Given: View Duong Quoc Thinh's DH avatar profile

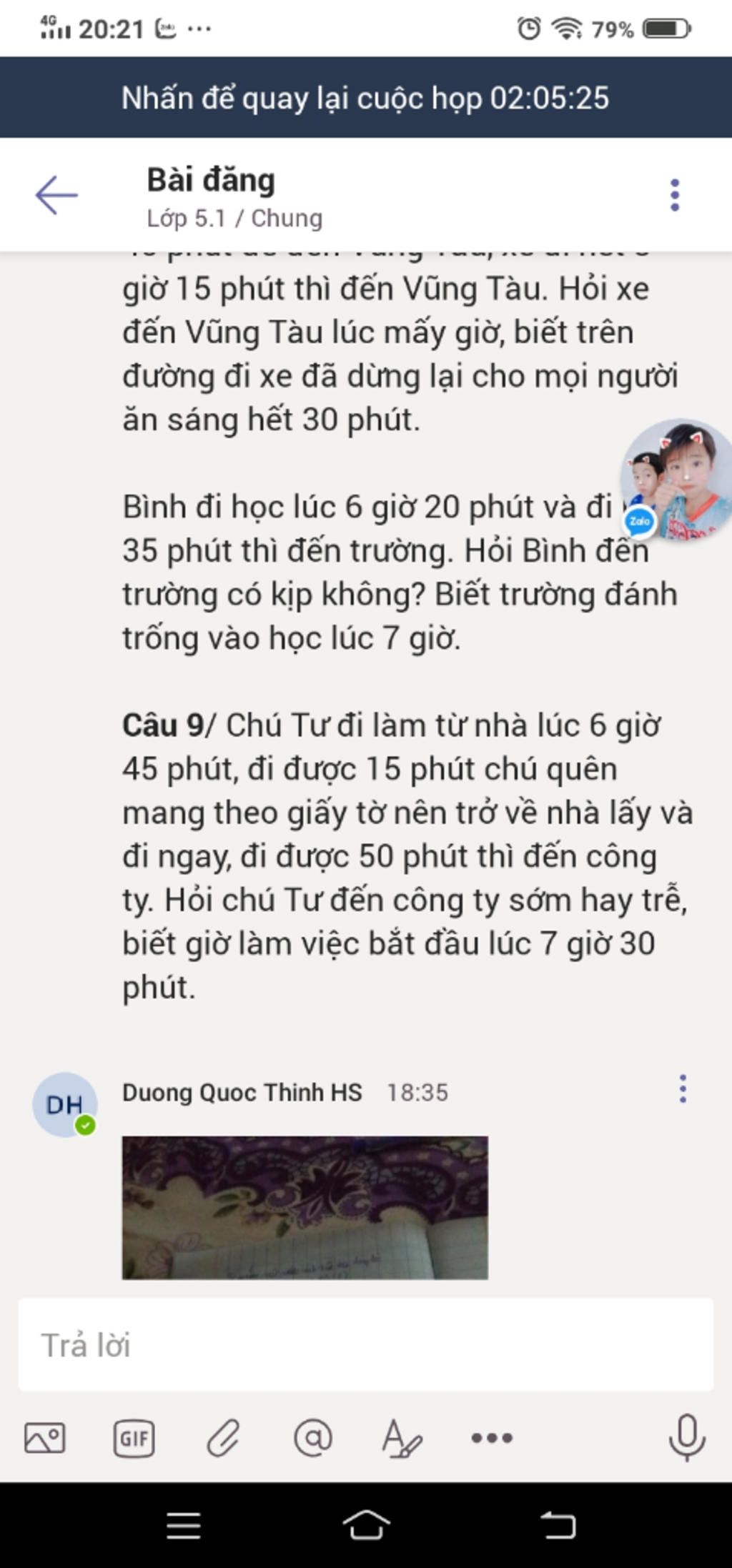Looking at the screenshot, I should pos(64,1104).
